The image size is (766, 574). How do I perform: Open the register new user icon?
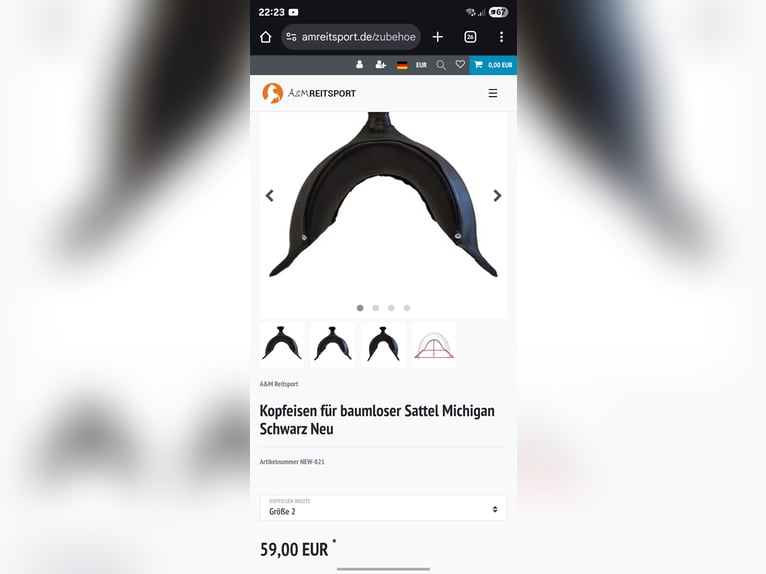click(380, 65)
